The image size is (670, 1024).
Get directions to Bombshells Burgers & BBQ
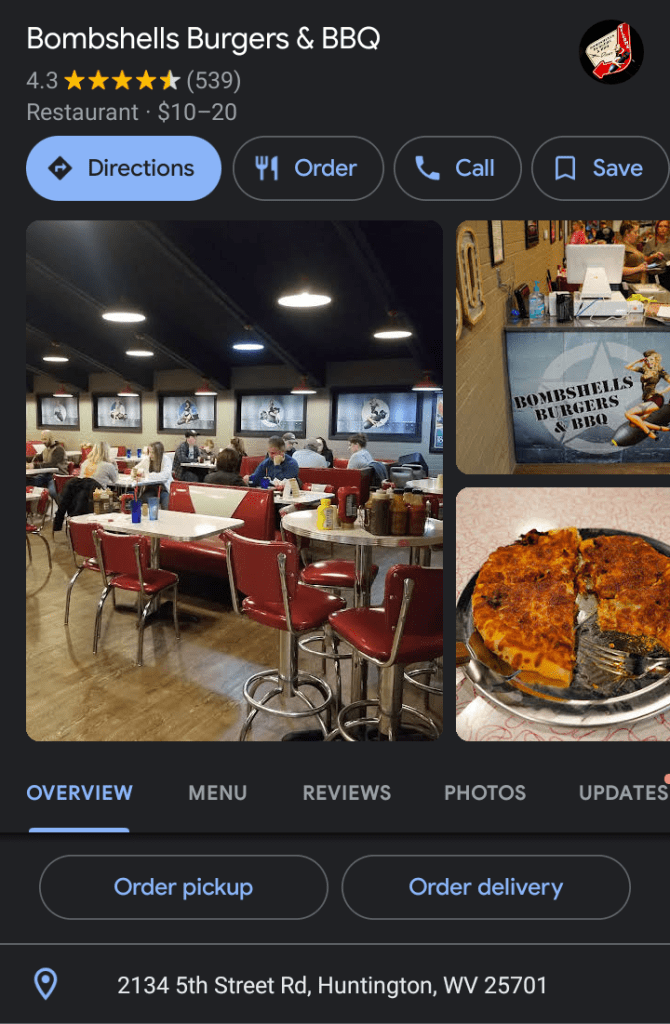[123, 168]
